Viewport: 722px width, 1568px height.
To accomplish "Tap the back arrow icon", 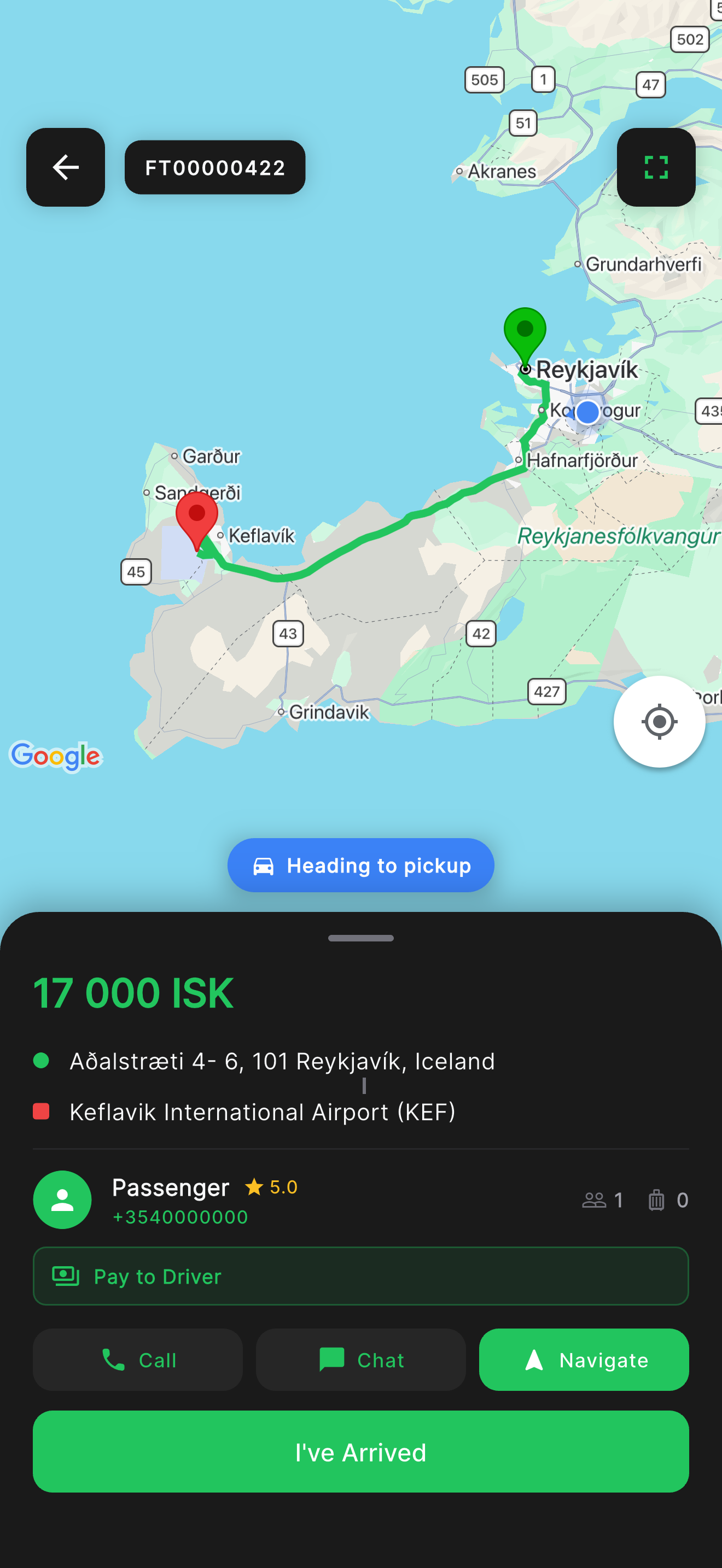I will click(x=65, y=167).
